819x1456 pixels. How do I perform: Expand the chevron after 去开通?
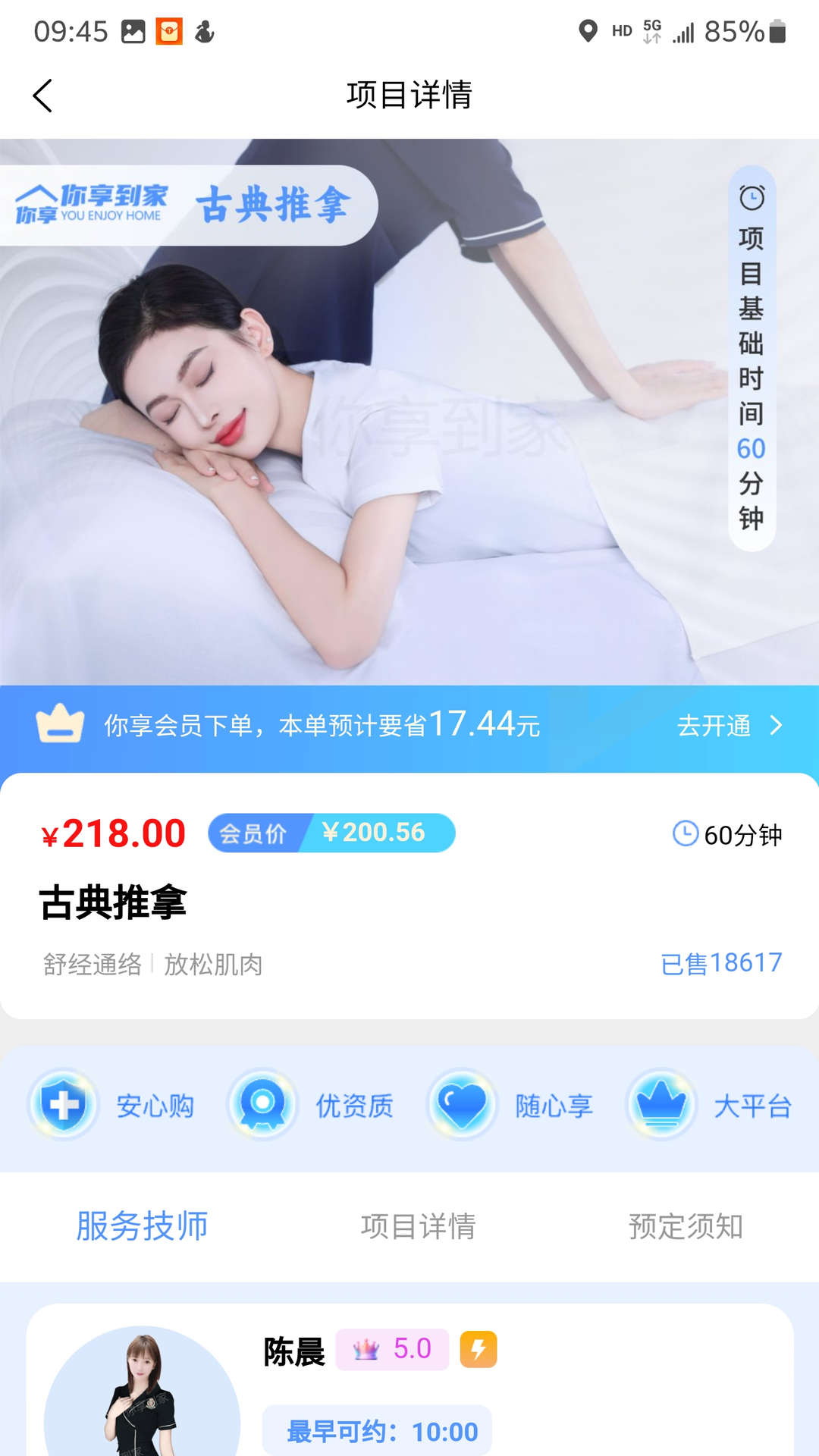point(775,726)
